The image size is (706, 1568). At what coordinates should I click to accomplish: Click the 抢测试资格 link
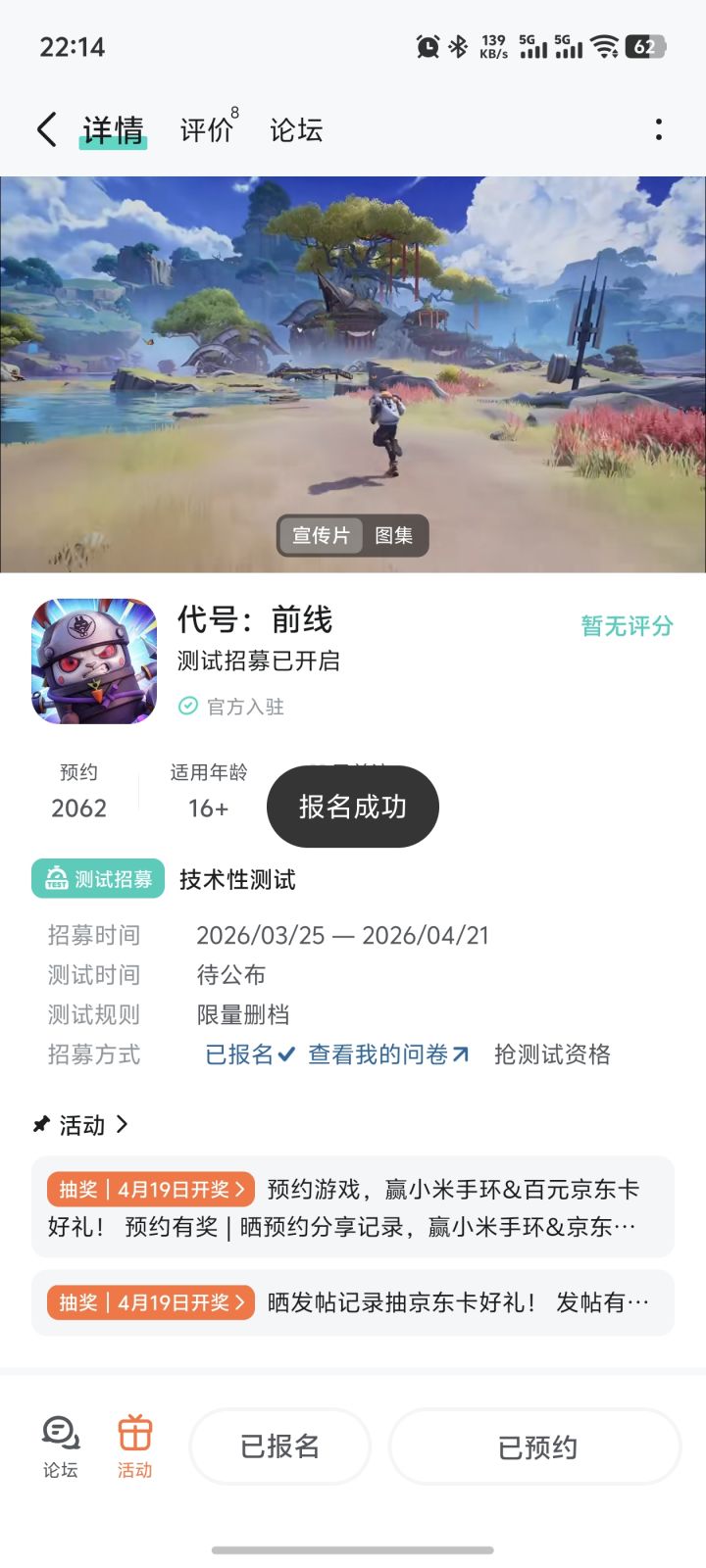[550, 1054]
